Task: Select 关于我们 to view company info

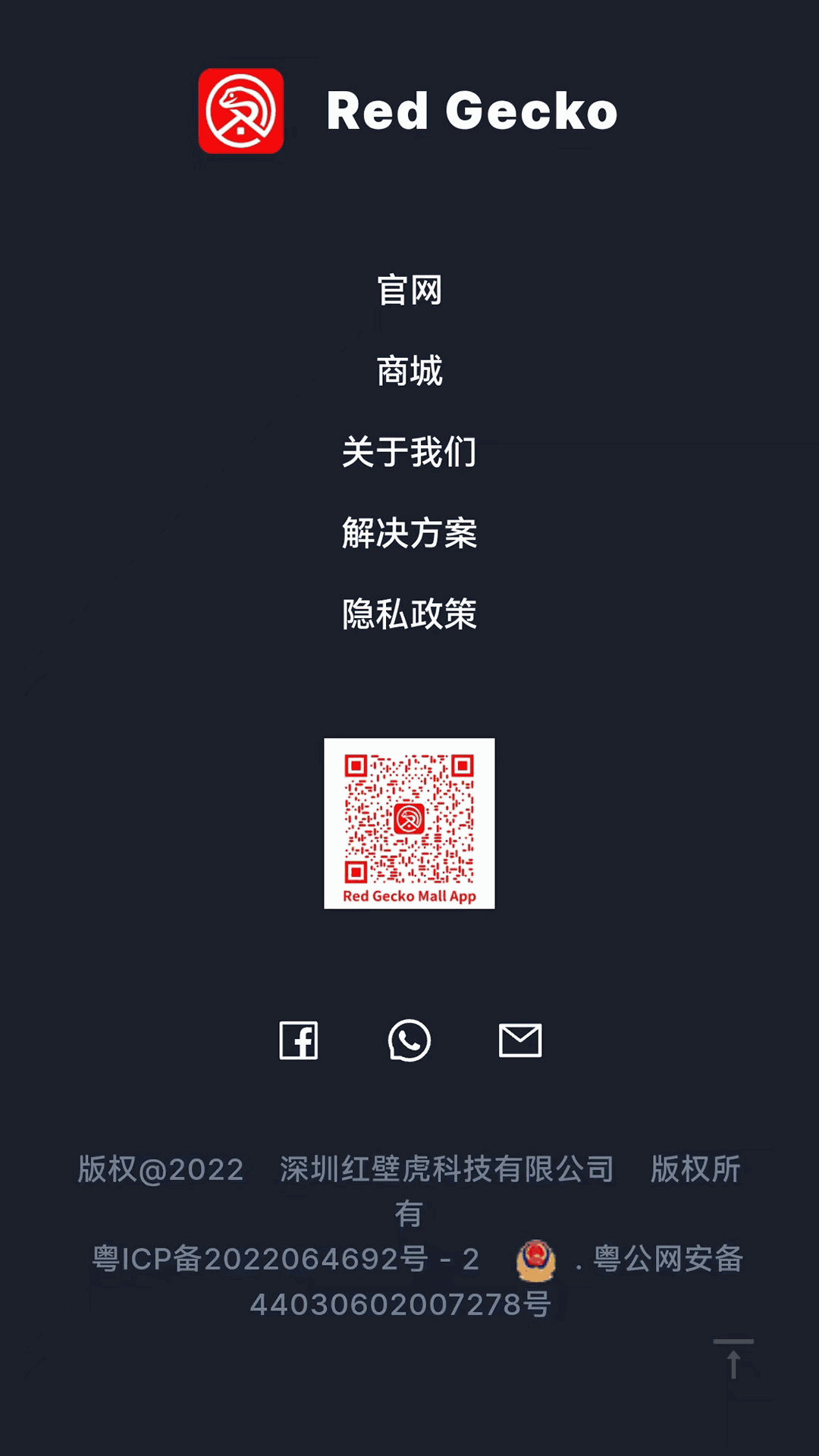Action: (409, 452)
